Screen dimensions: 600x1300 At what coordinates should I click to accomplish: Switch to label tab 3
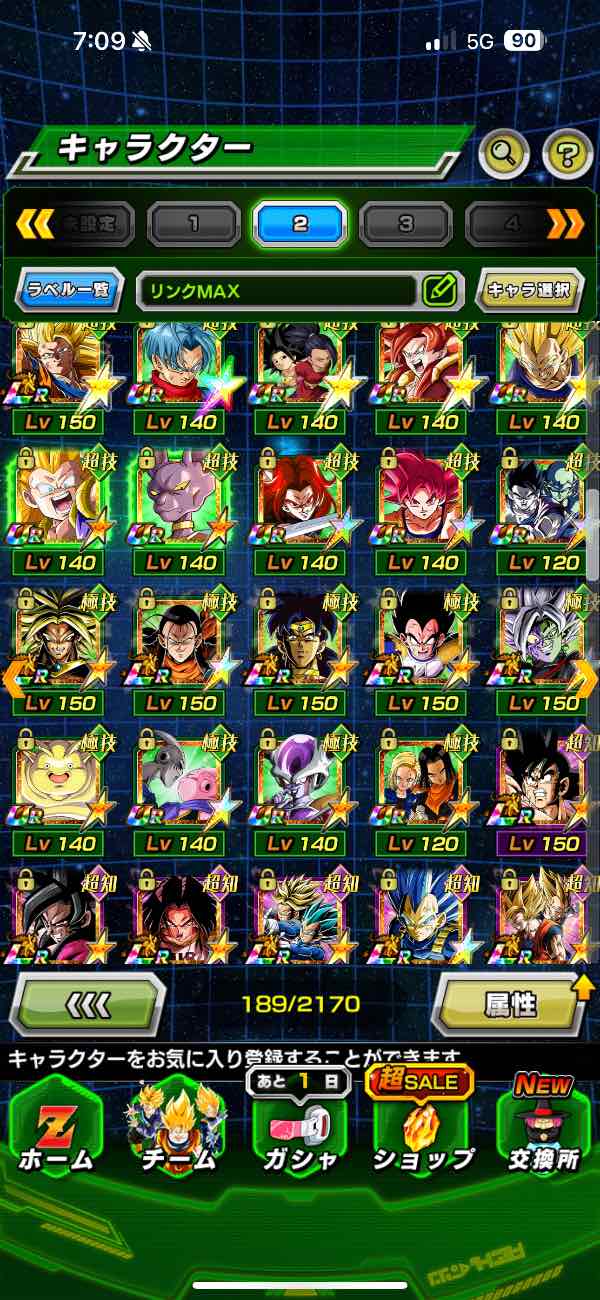click(405, 224)
